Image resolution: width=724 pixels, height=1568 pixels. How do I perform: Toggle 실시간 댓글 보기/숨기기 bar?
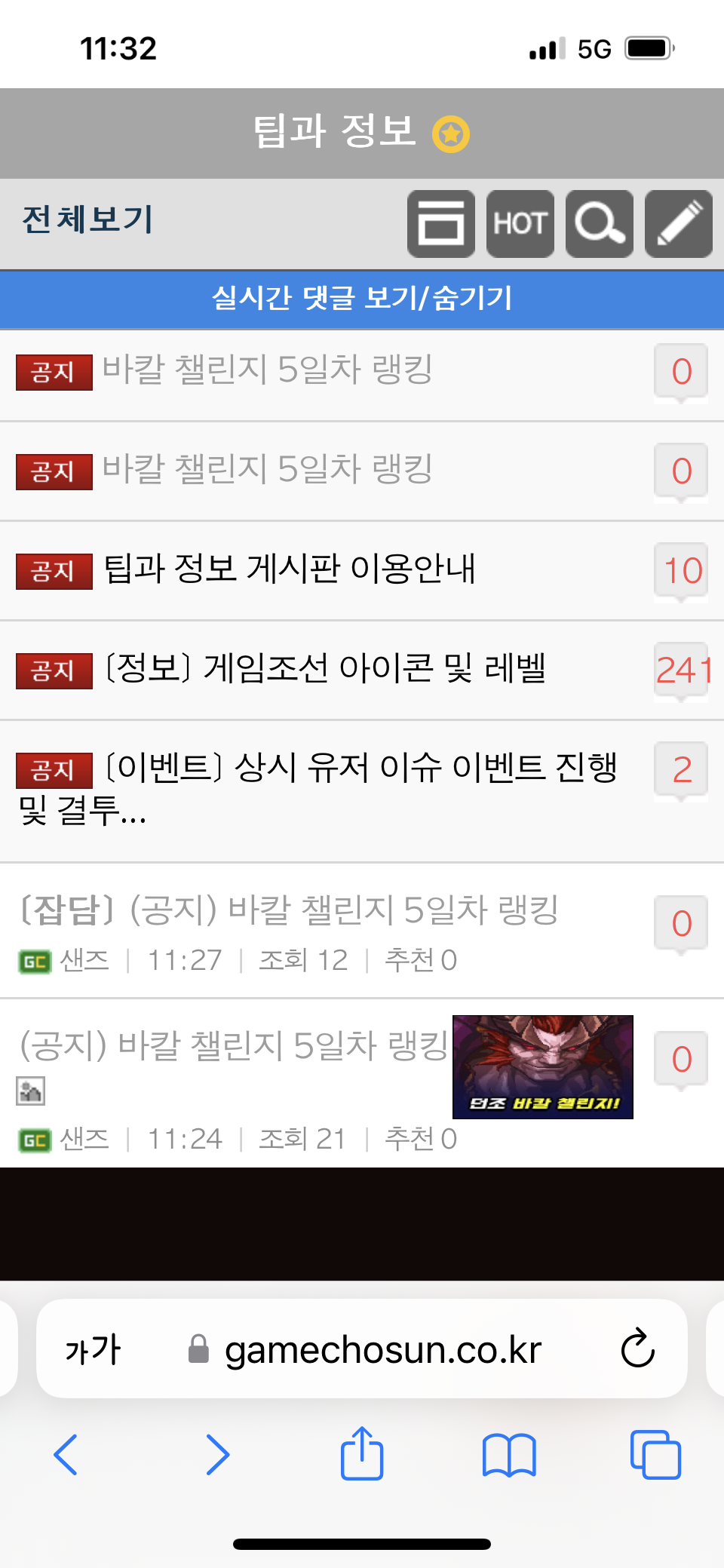(362, 299)
